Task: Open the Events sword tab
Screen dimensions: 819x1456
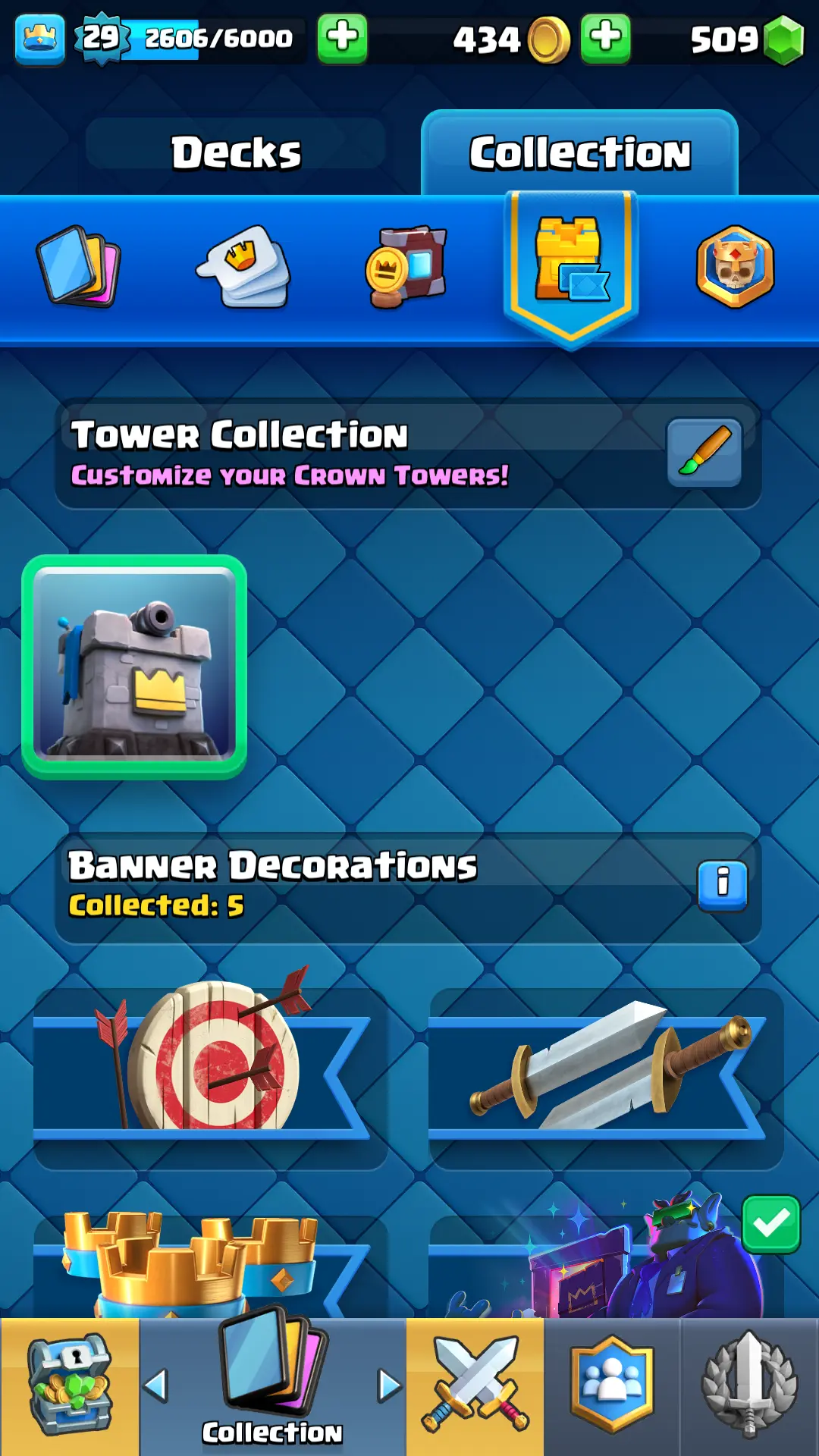Action: (749, 1386)
